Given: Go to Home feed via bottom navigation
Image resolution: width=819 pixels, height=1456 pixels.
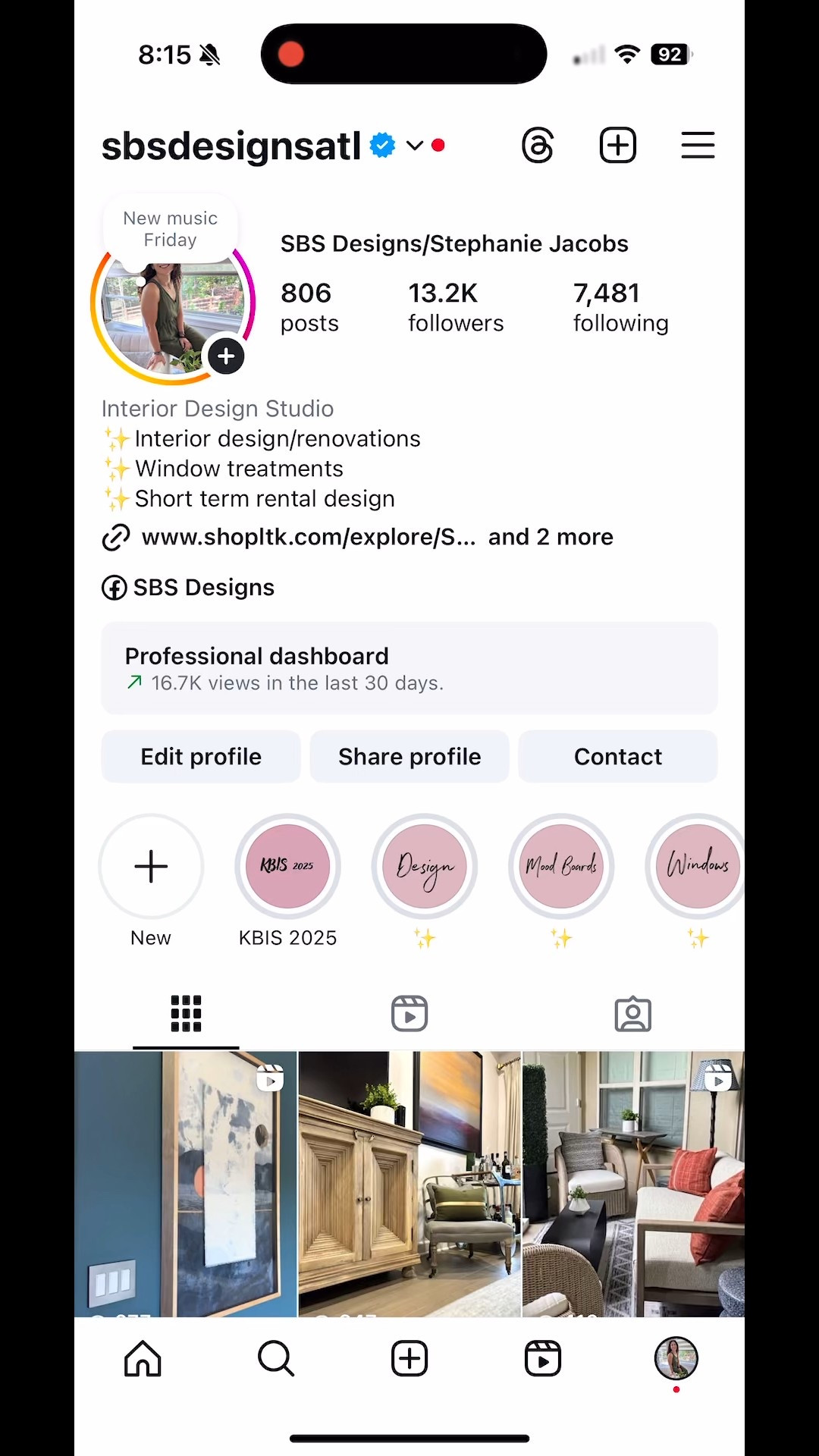Looking at the screenshot, I should pos(142,1358).
